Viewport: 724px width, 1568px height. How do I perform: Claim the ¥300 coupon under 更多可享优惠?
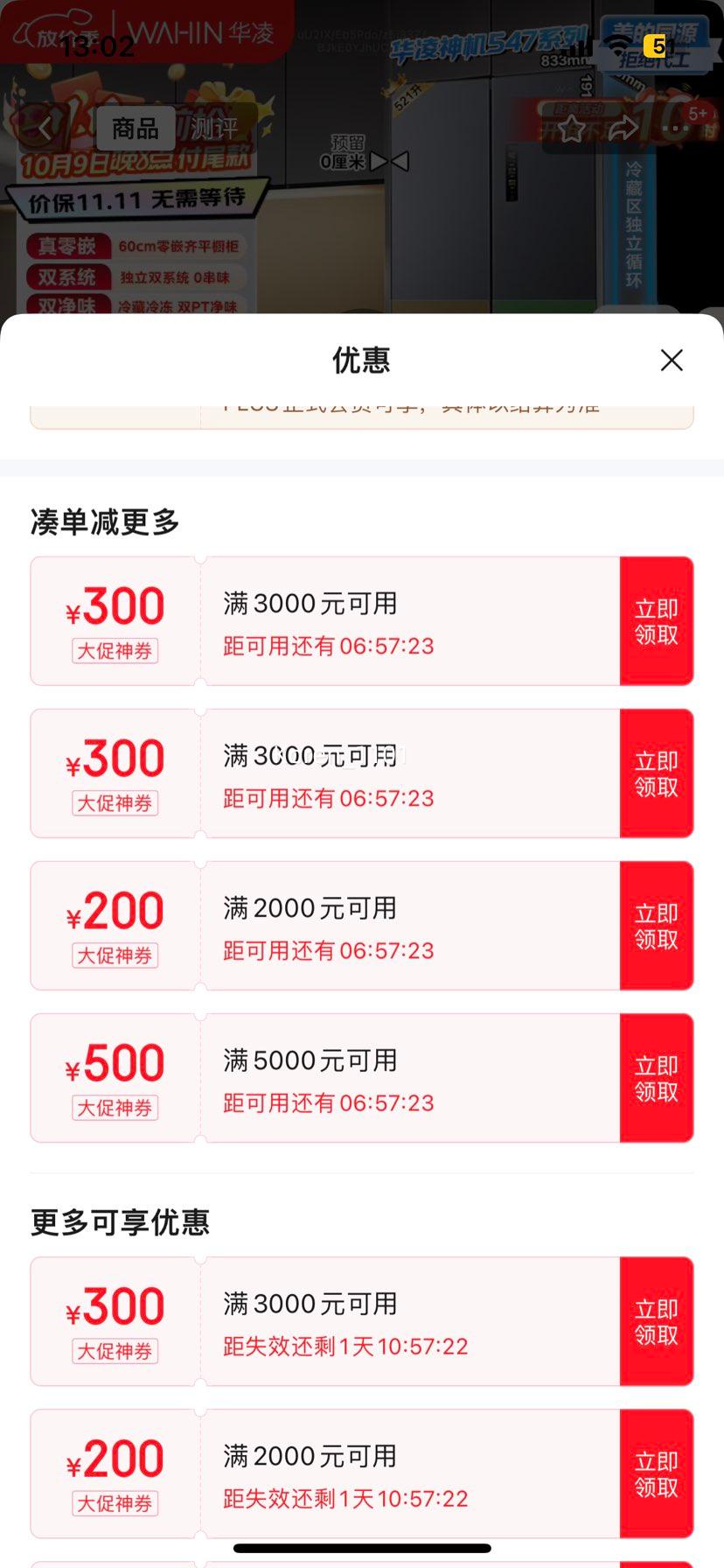(656, 1321)
